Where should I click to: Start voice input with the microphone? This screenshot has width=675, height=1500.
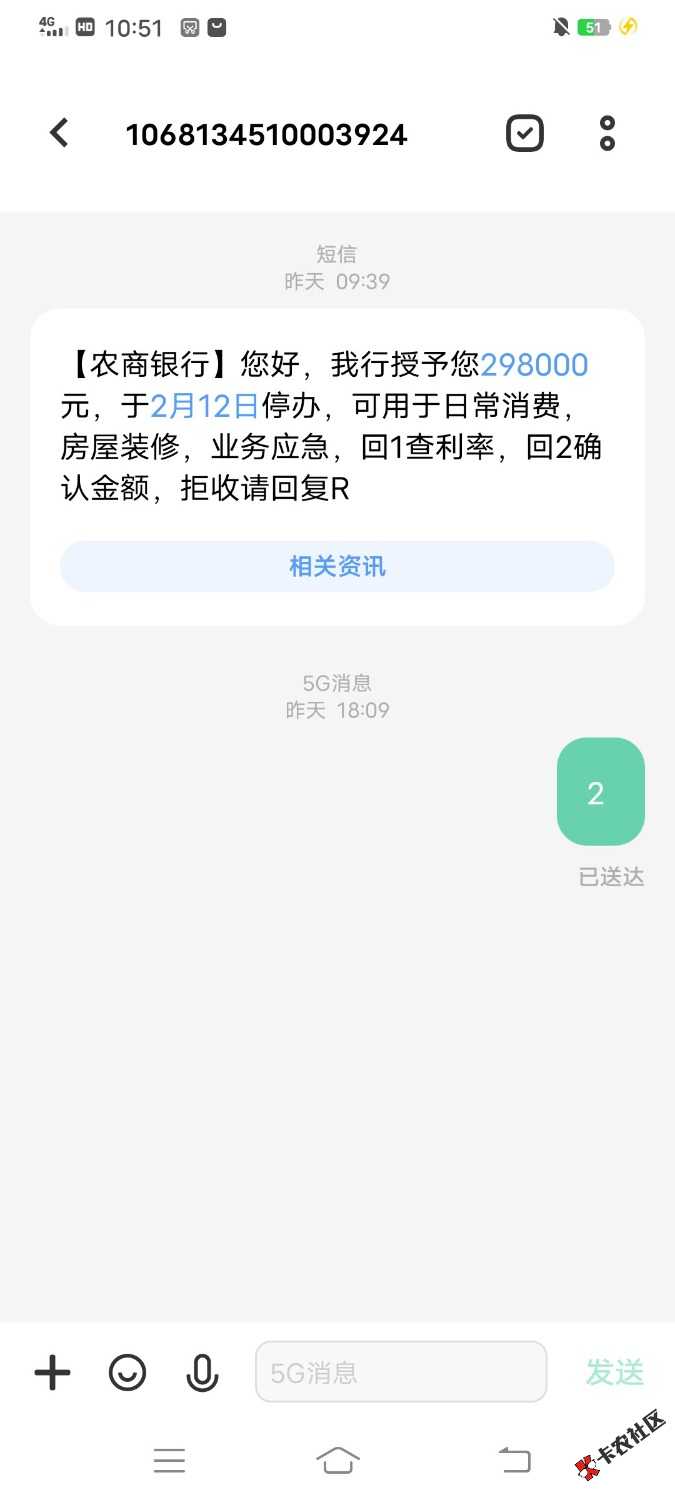coord(202,1373)
